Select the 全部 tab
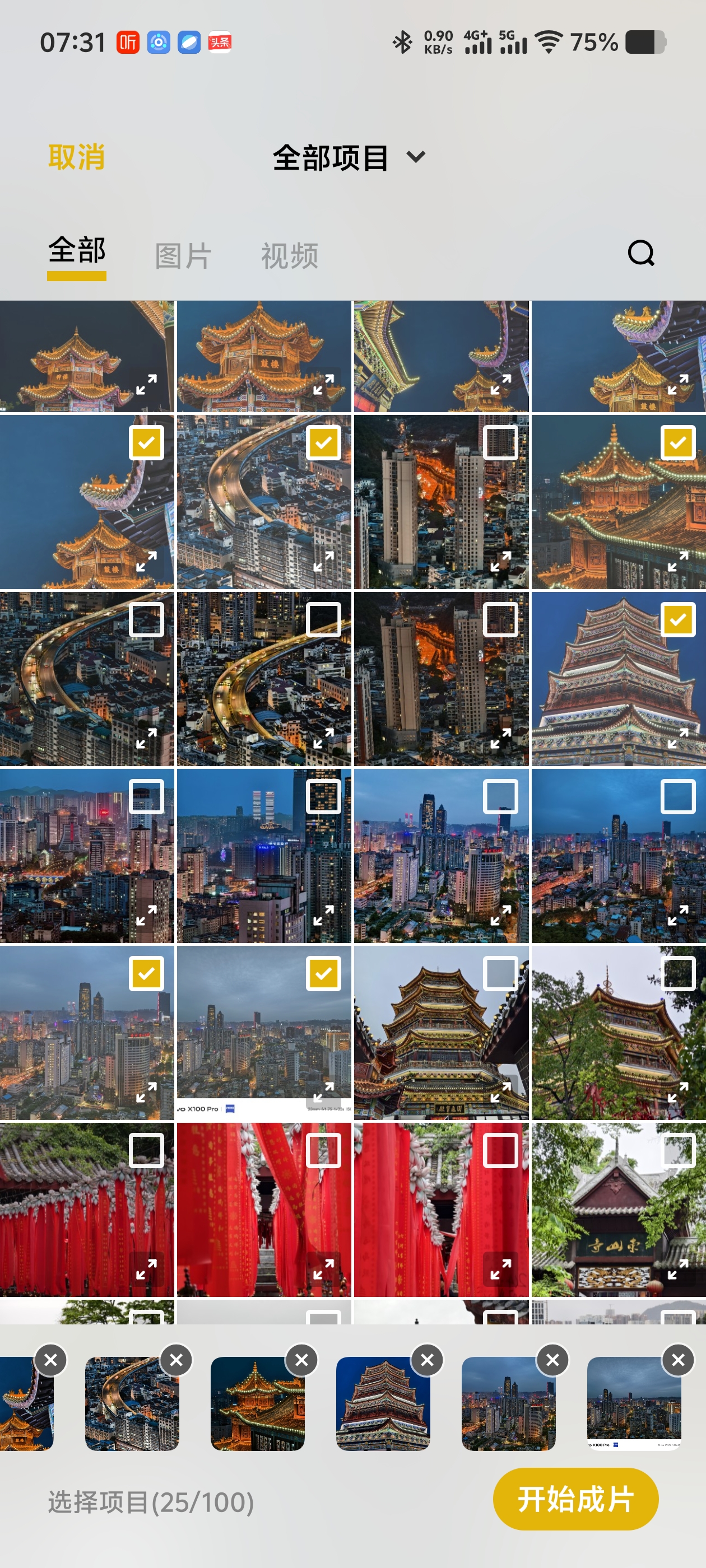The image size is (706, 1568). (77, 251)
